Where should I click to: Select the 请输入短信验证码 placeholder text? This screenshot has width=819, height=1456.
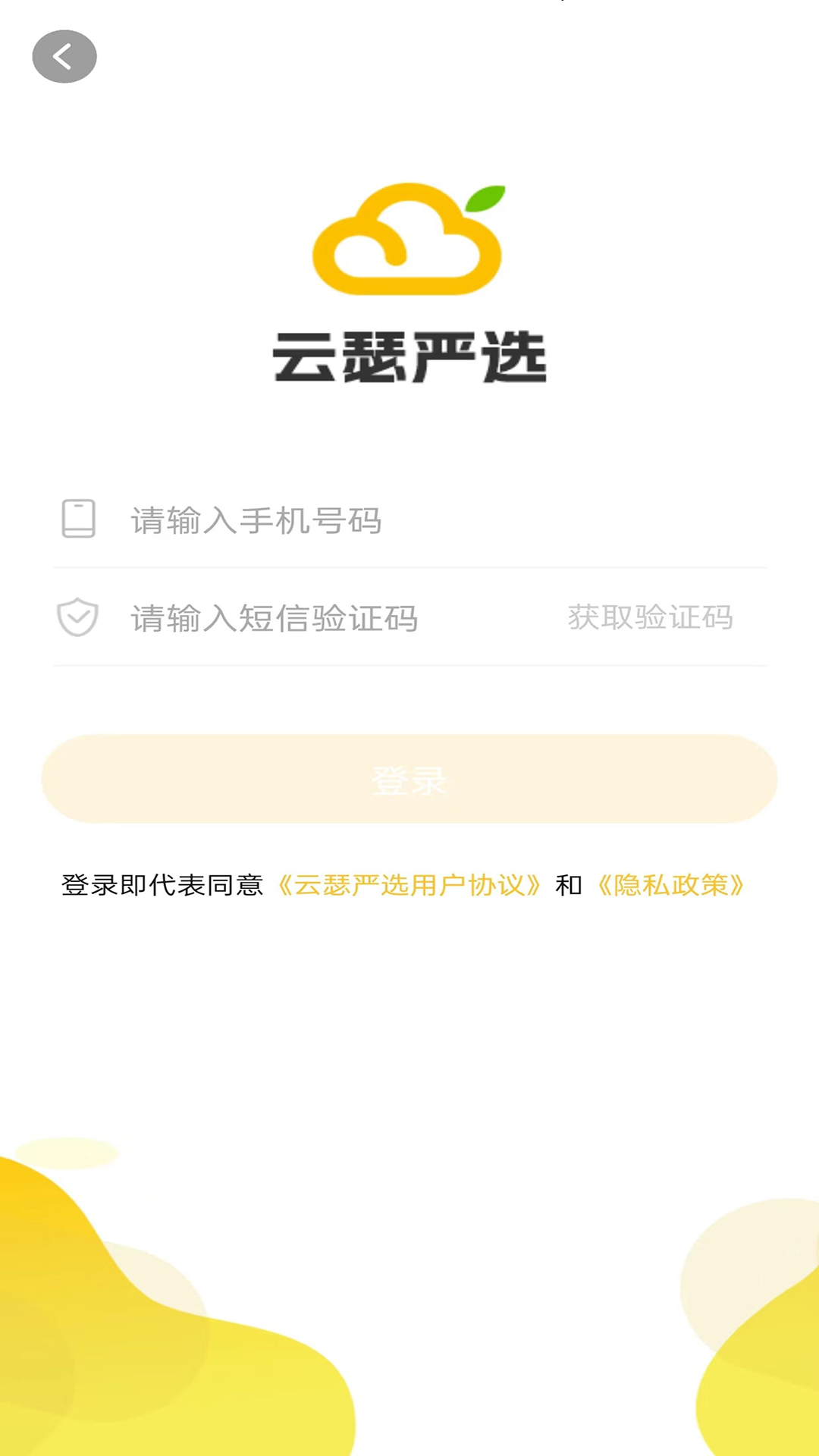pyautogui.click(x=273, y=618)
